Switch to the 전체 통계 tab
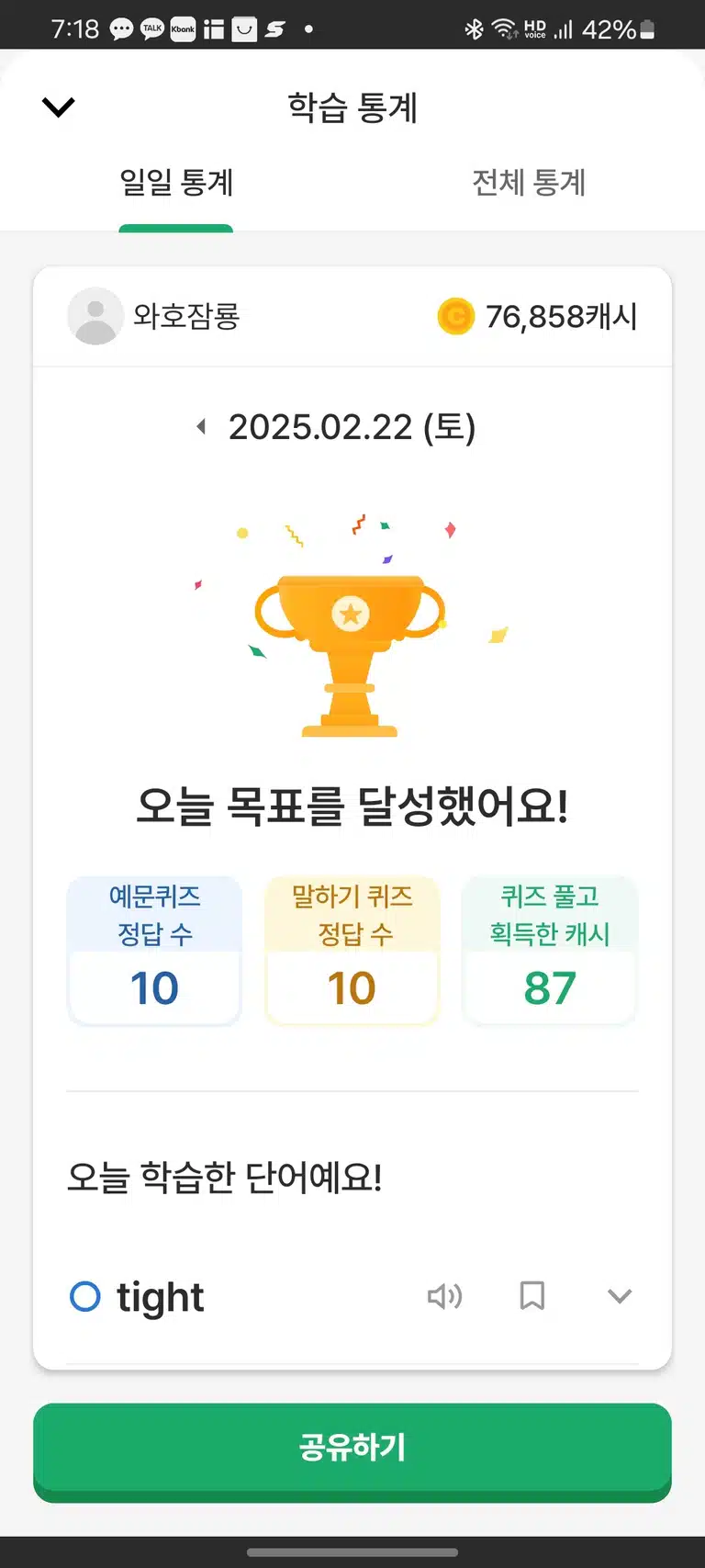This screenshot has width=705, height=1568. click(x=529, y=182)
